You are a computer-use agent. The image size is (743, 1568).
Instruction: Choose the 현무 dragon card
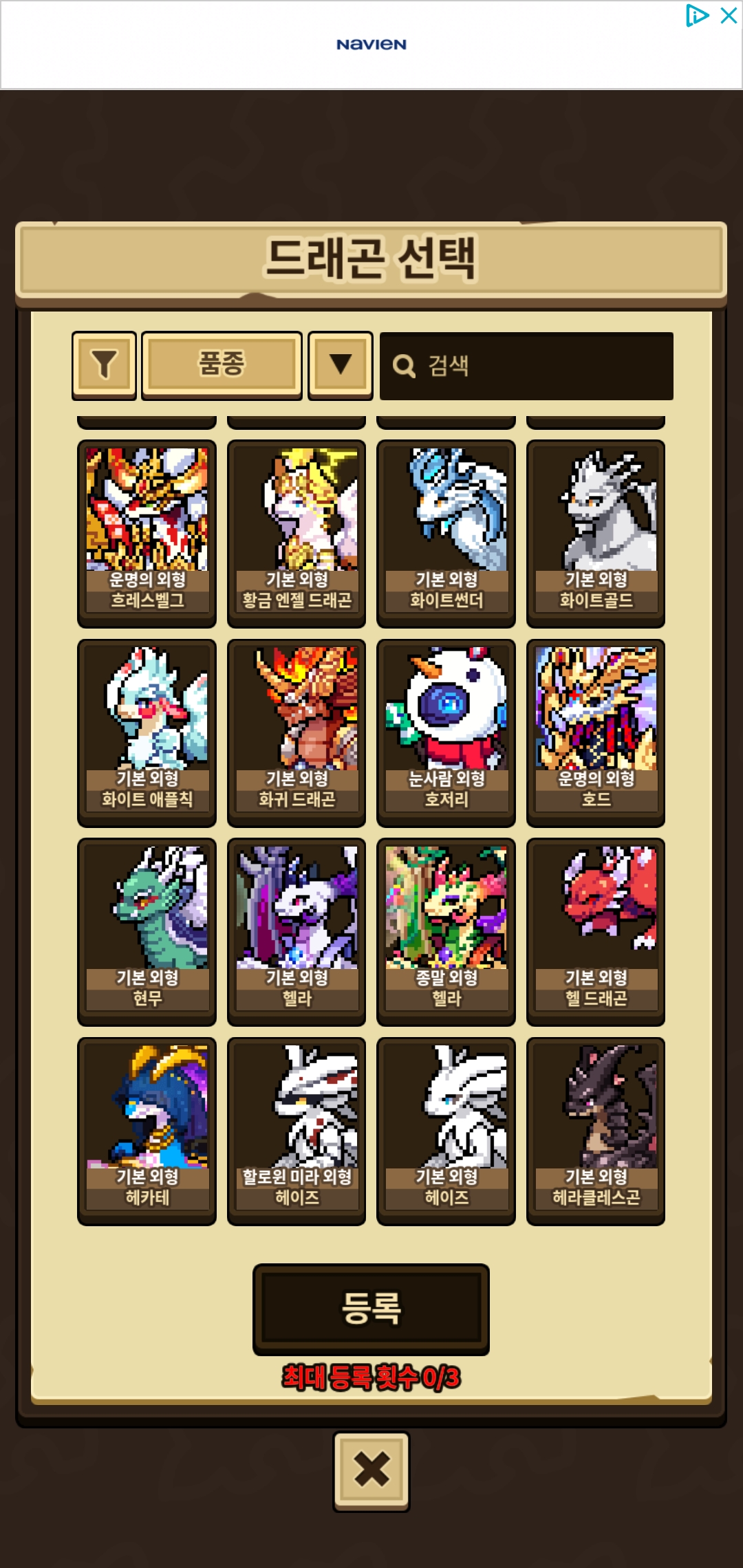point(147,931)
